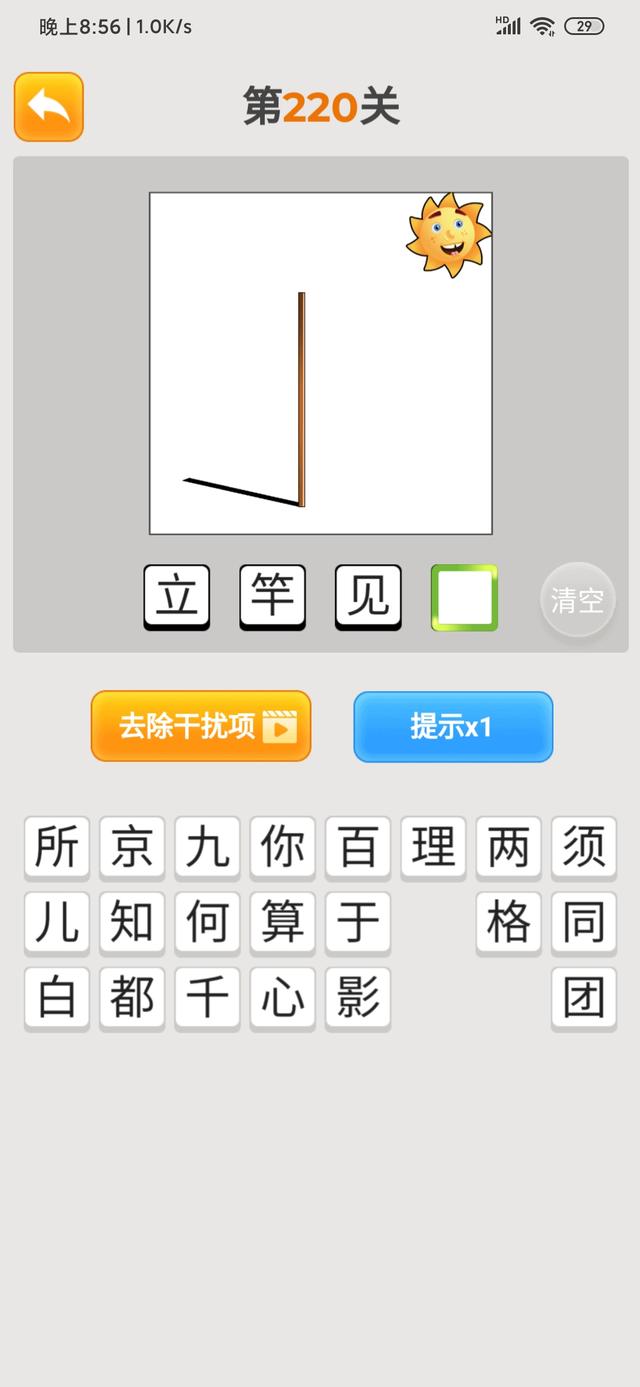Use the 去除干扰项 button
The height and width of the screenshot is (1387, 640).
[x=201, y=726]
